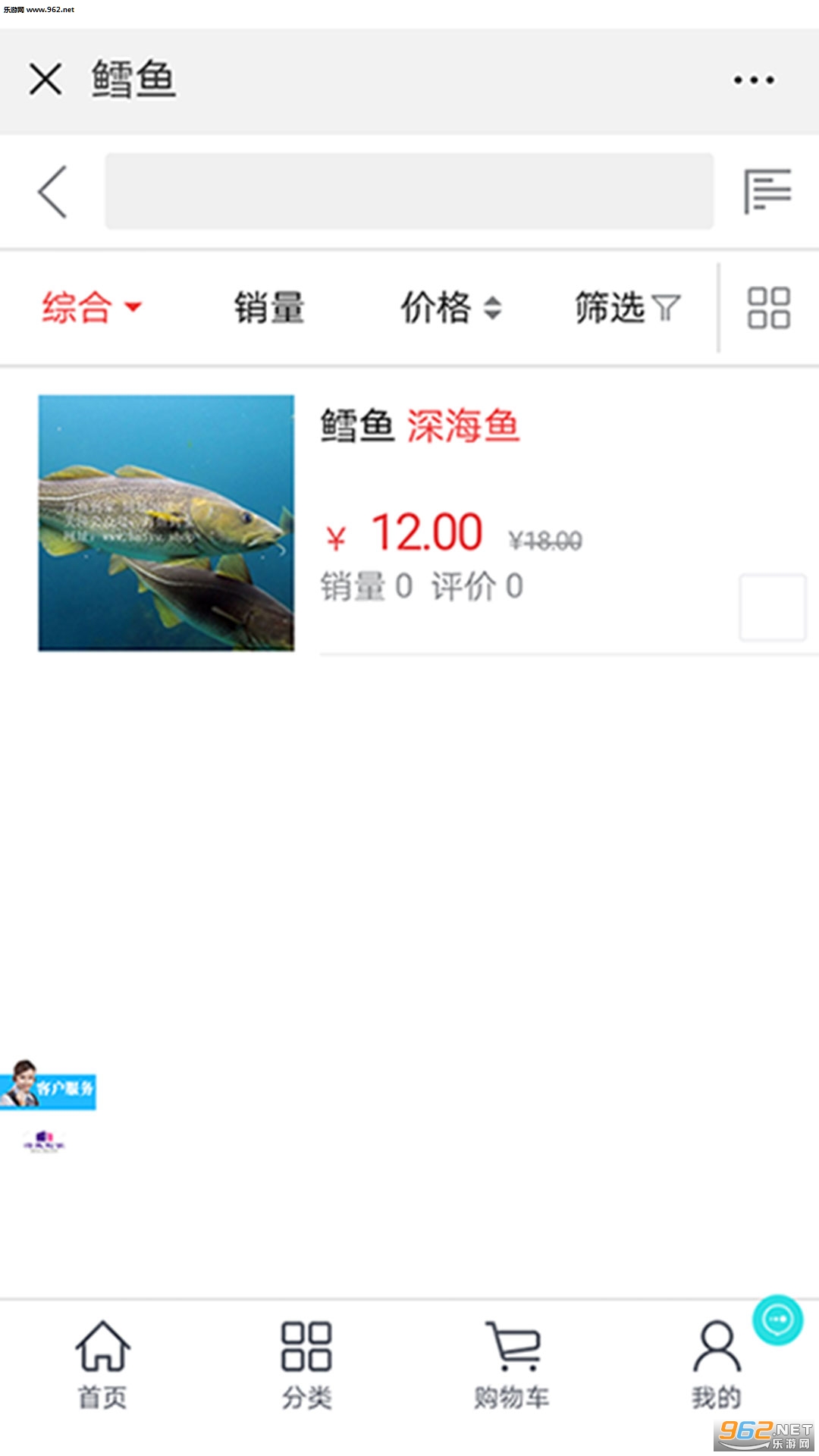Sort products by 价格
This screenshot has width=819, height=1456.
click(450, 308)
